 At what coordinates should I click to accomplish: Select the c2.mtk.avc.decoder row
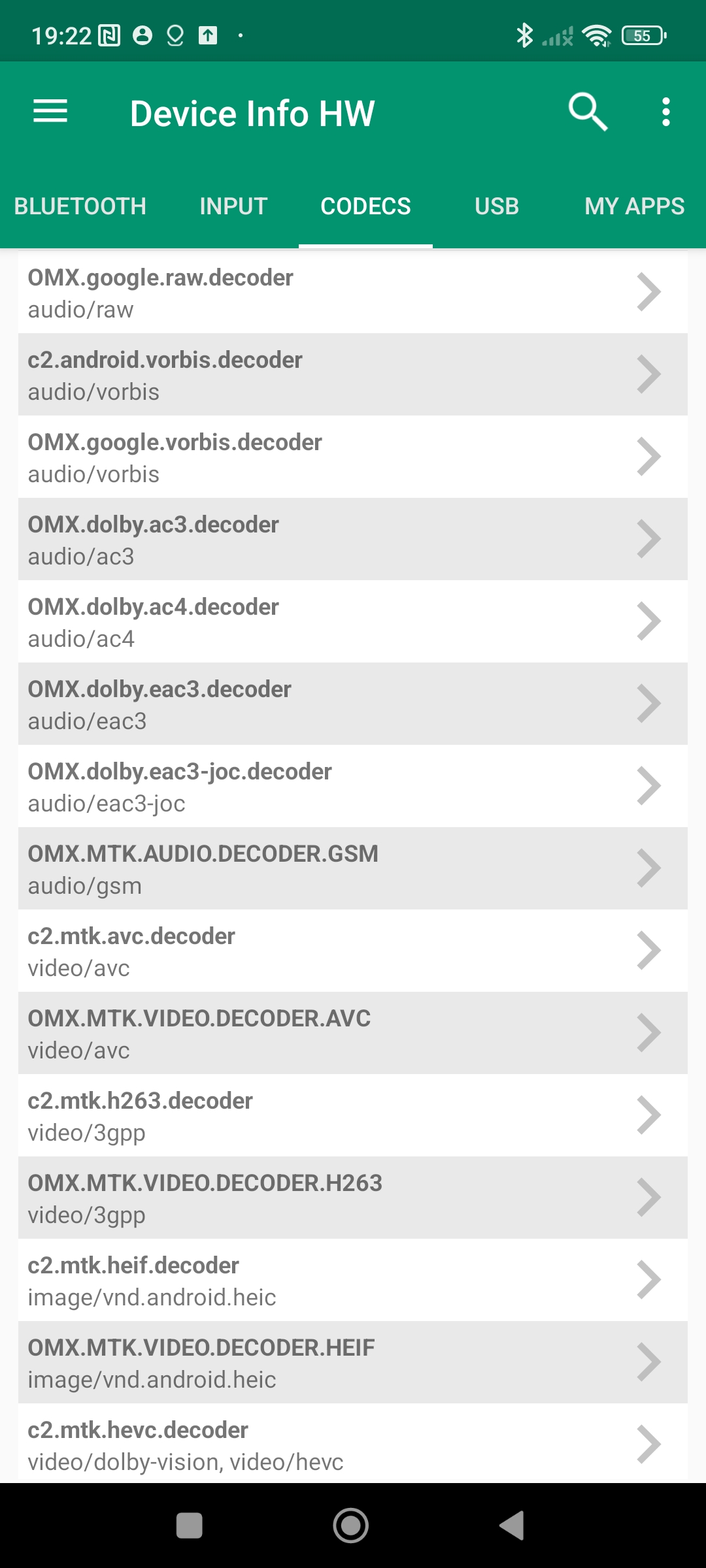[353, 951]
